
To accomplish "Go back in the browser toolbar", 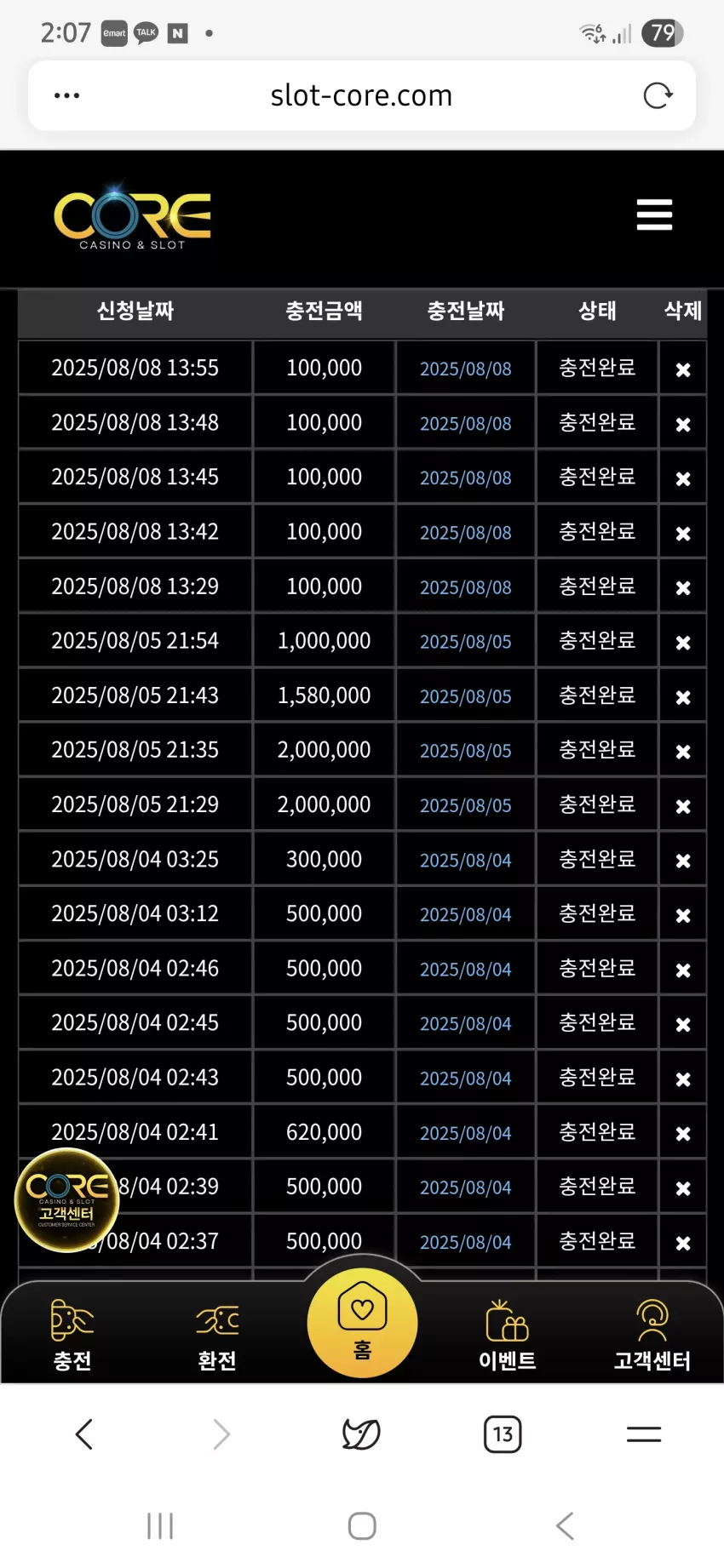I will tap(83, 1434).
